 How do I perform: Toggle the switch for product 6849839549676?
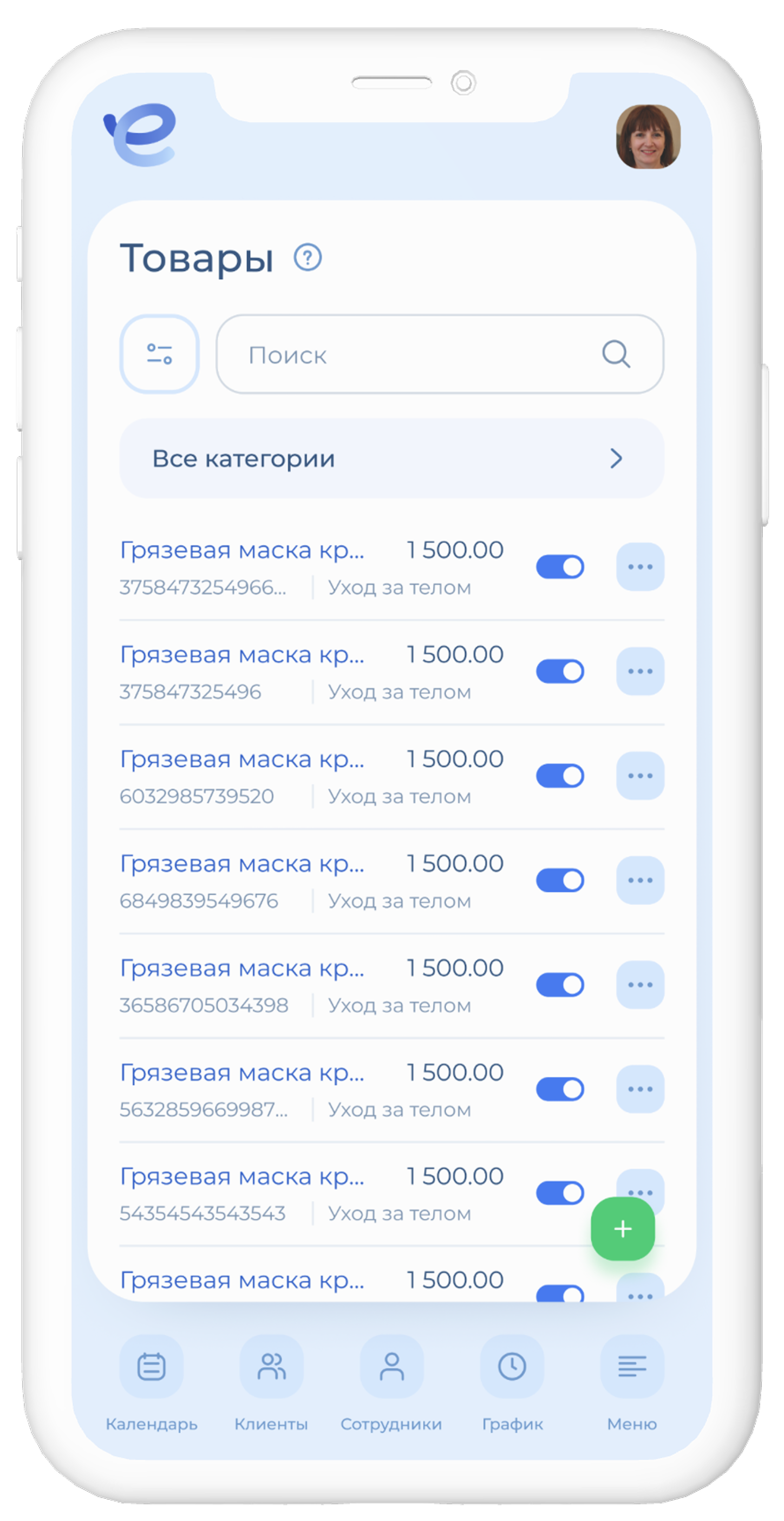pyautogui.click(x=560, y=880)
